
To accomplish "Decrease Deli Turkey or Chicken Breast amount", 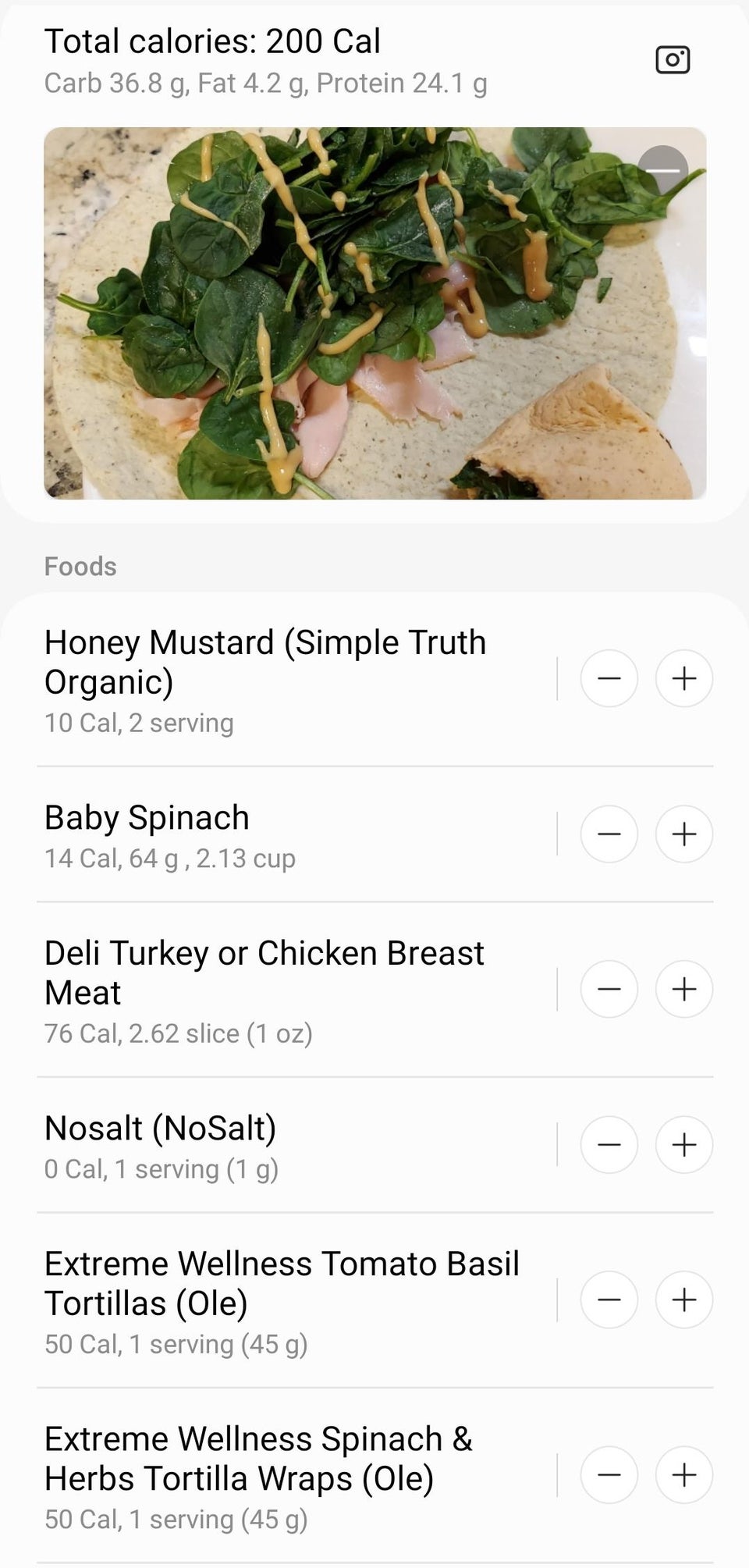I will click(609, 989).
